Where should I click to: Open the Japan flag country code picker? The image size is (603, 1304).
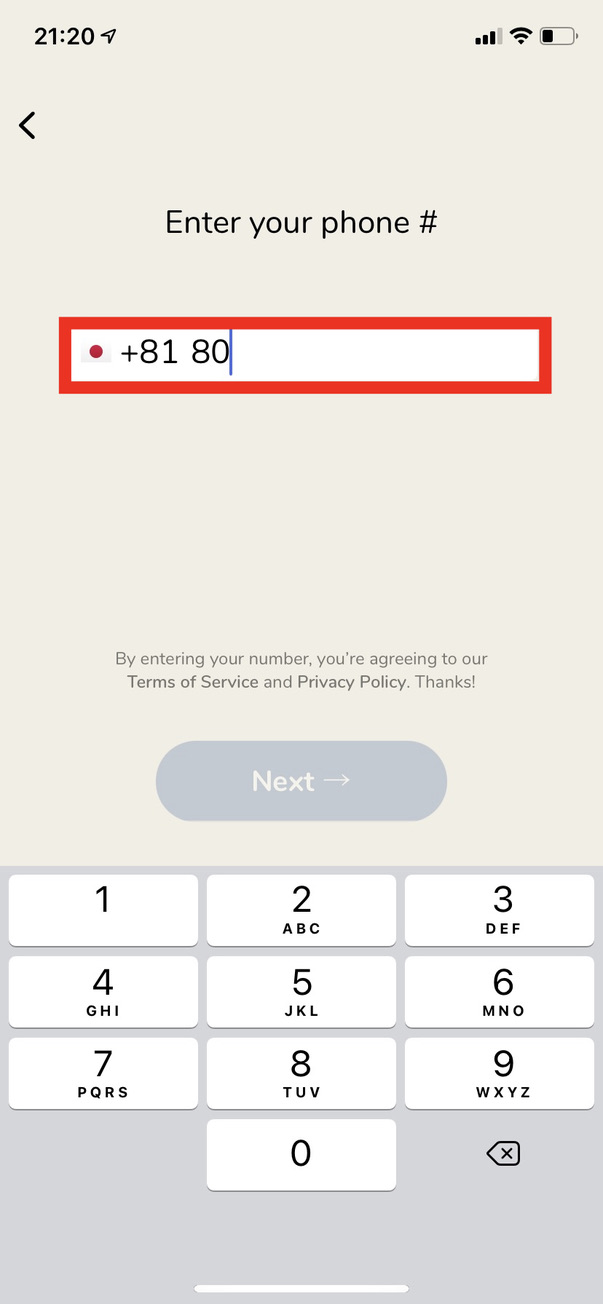pyautogui.click(x=96, y=352)
